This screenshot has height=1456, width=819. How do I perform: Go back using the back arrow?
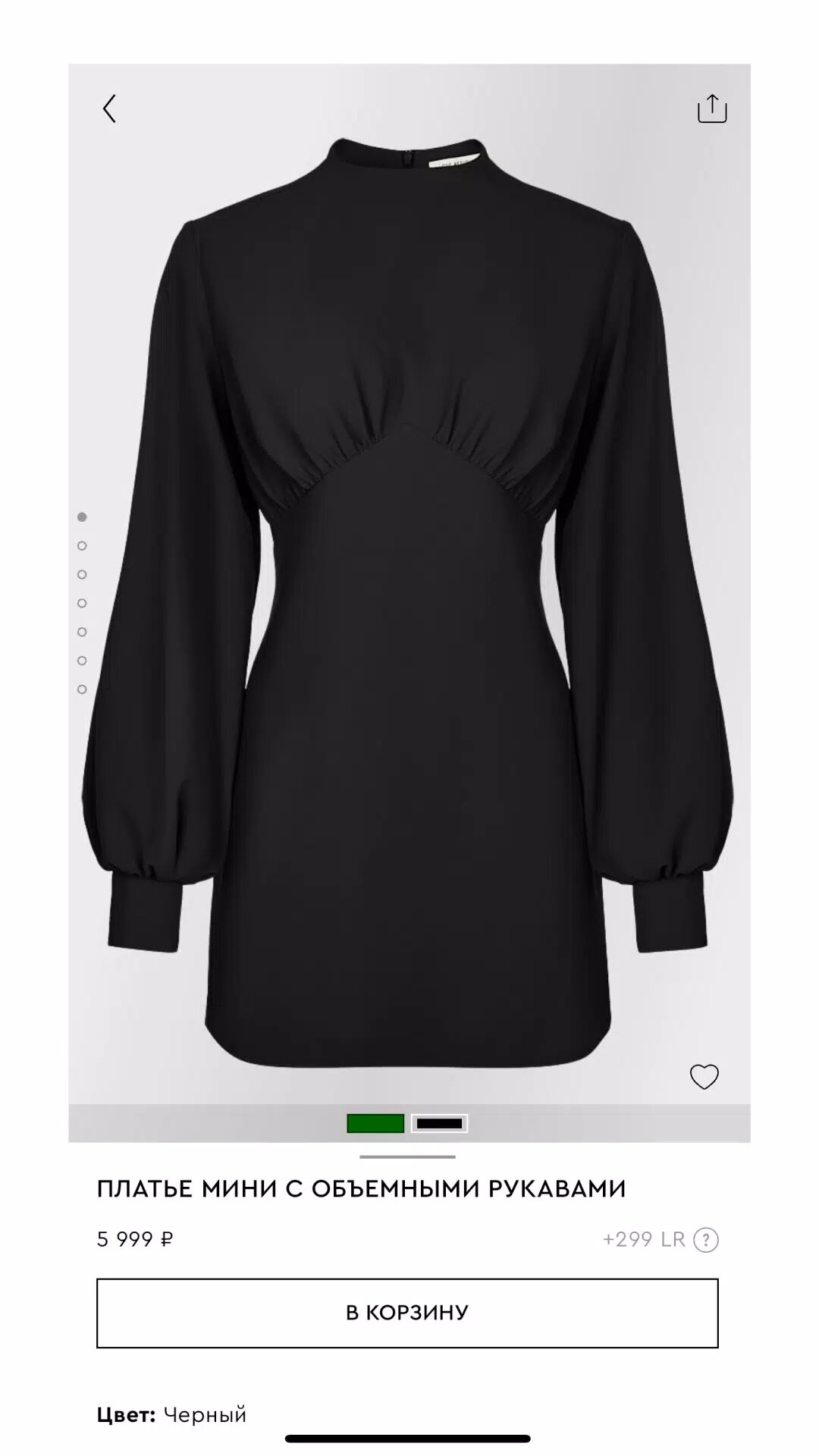[110, 109]
